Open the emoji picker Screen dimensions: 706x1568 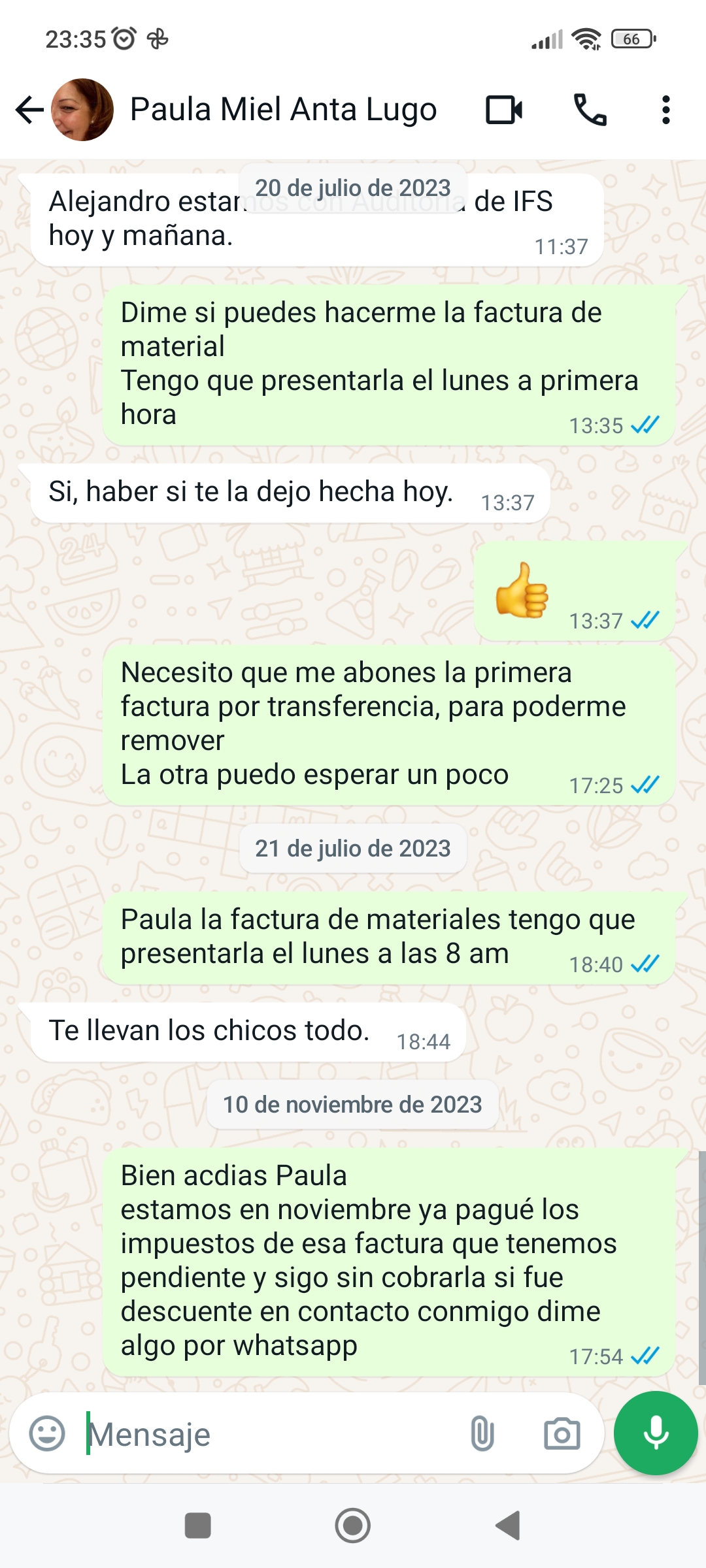click(x=47, y=1434)
